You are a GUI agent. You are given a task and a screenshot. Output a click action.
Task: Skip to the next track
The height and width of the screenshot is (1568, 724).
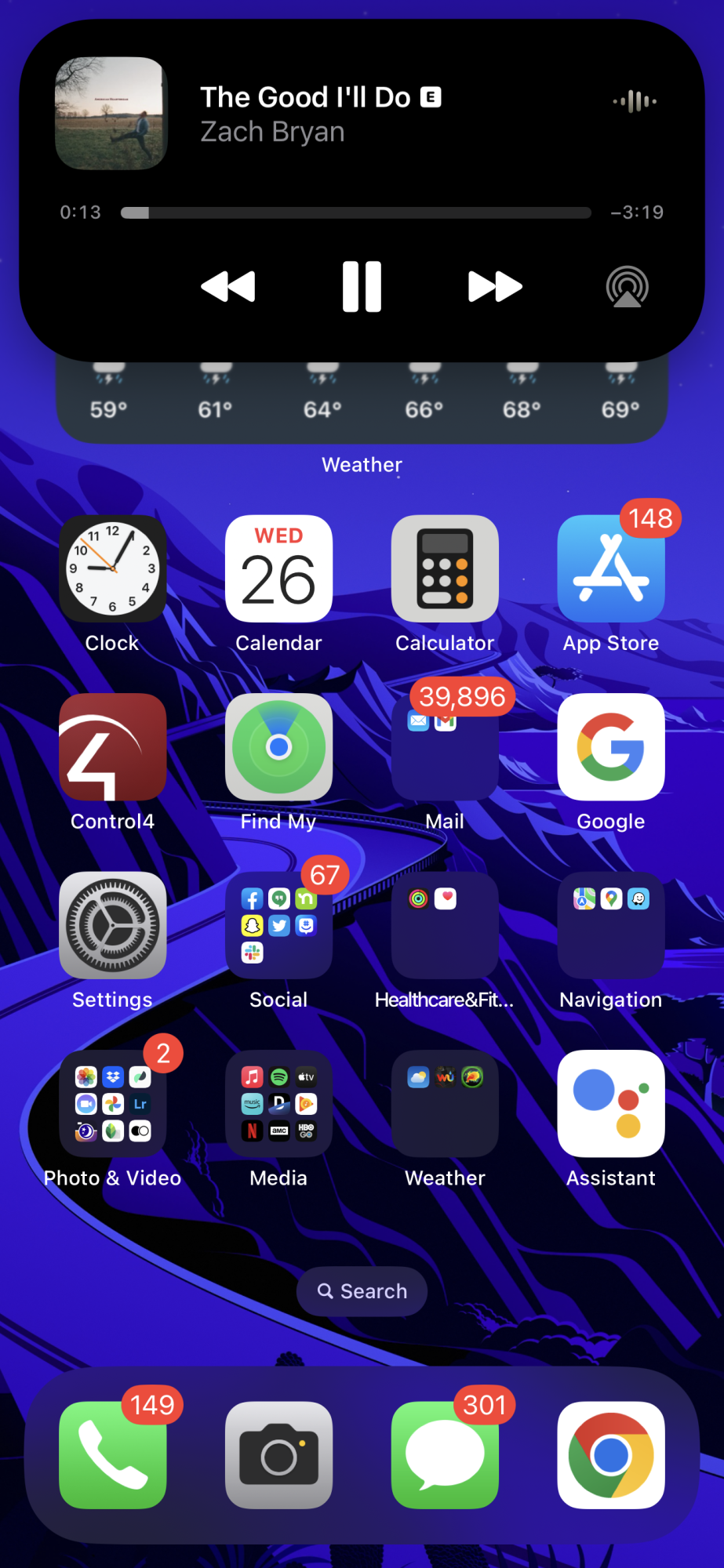[x=495, y=287]
